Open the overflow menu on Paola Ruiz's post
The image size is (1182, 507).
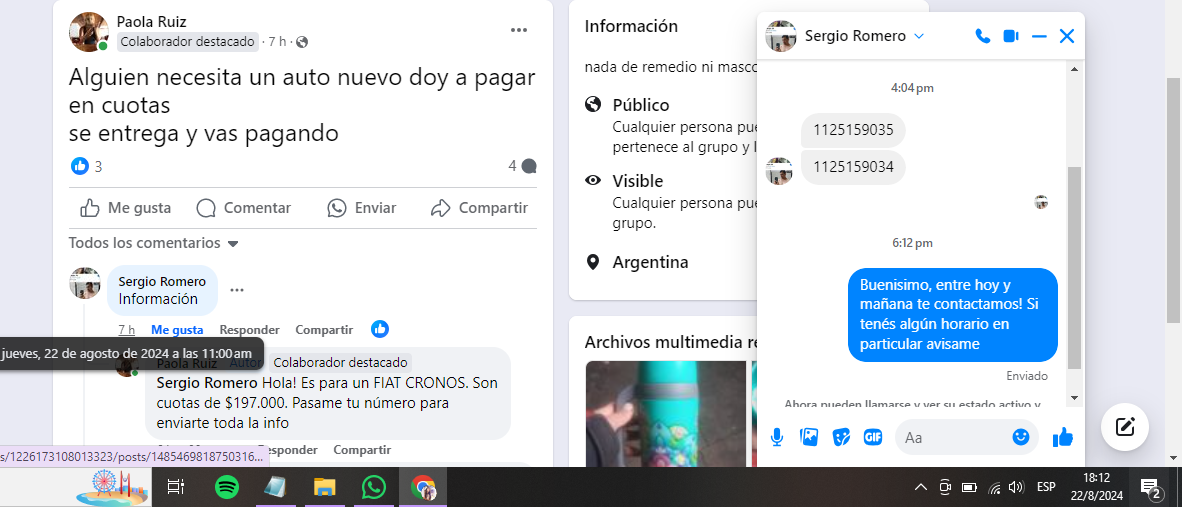pyautogui.click(x=518, y=30)
